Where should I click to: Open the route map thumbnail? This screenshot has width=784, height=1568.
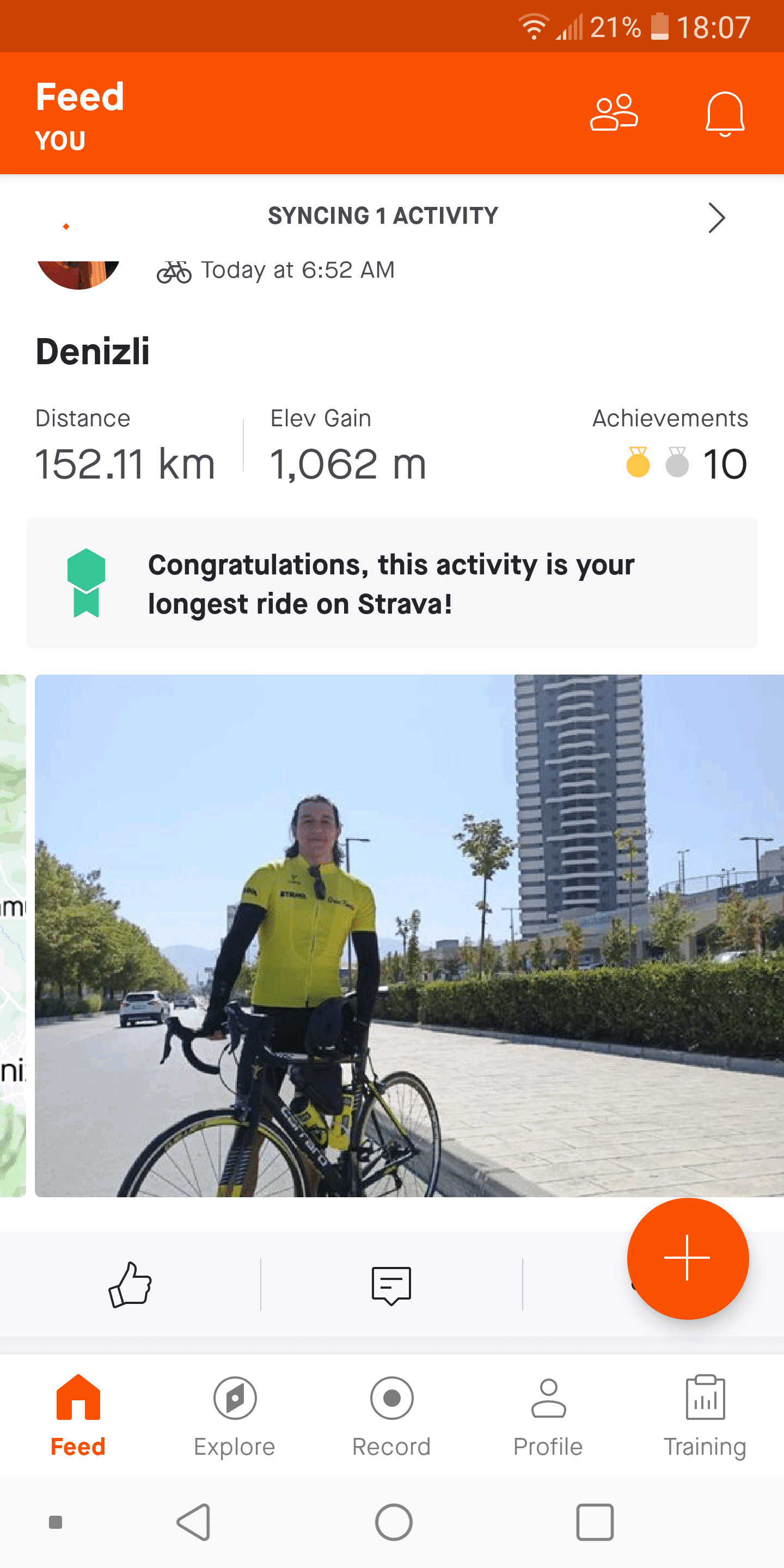(x=12, y=935)
